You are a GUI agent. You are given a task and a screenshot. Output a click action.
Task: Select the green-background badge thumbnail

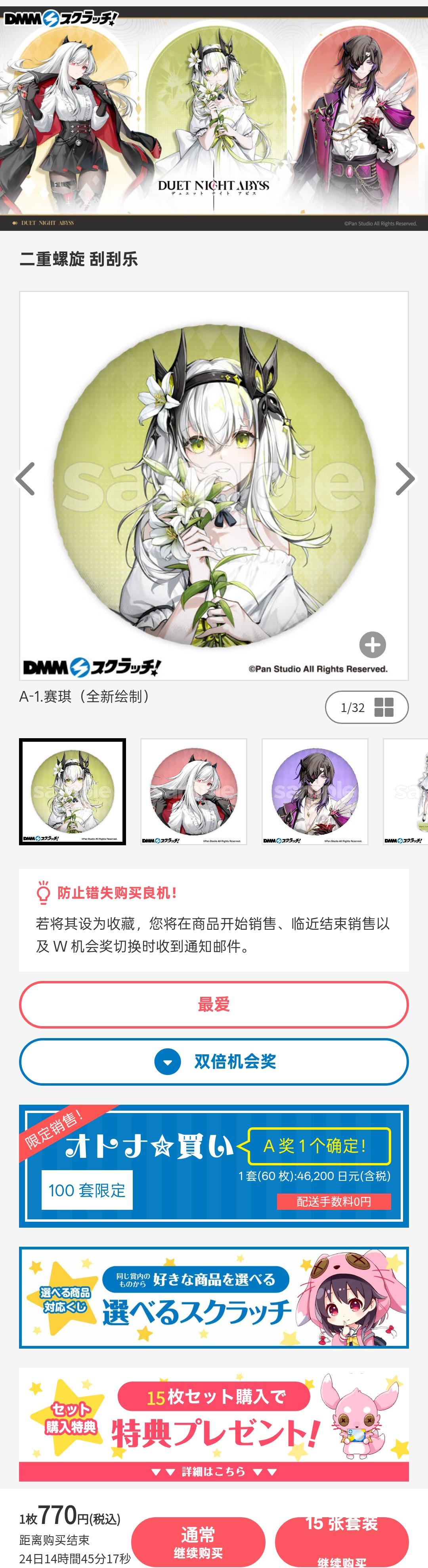click(x=73, y=791)
